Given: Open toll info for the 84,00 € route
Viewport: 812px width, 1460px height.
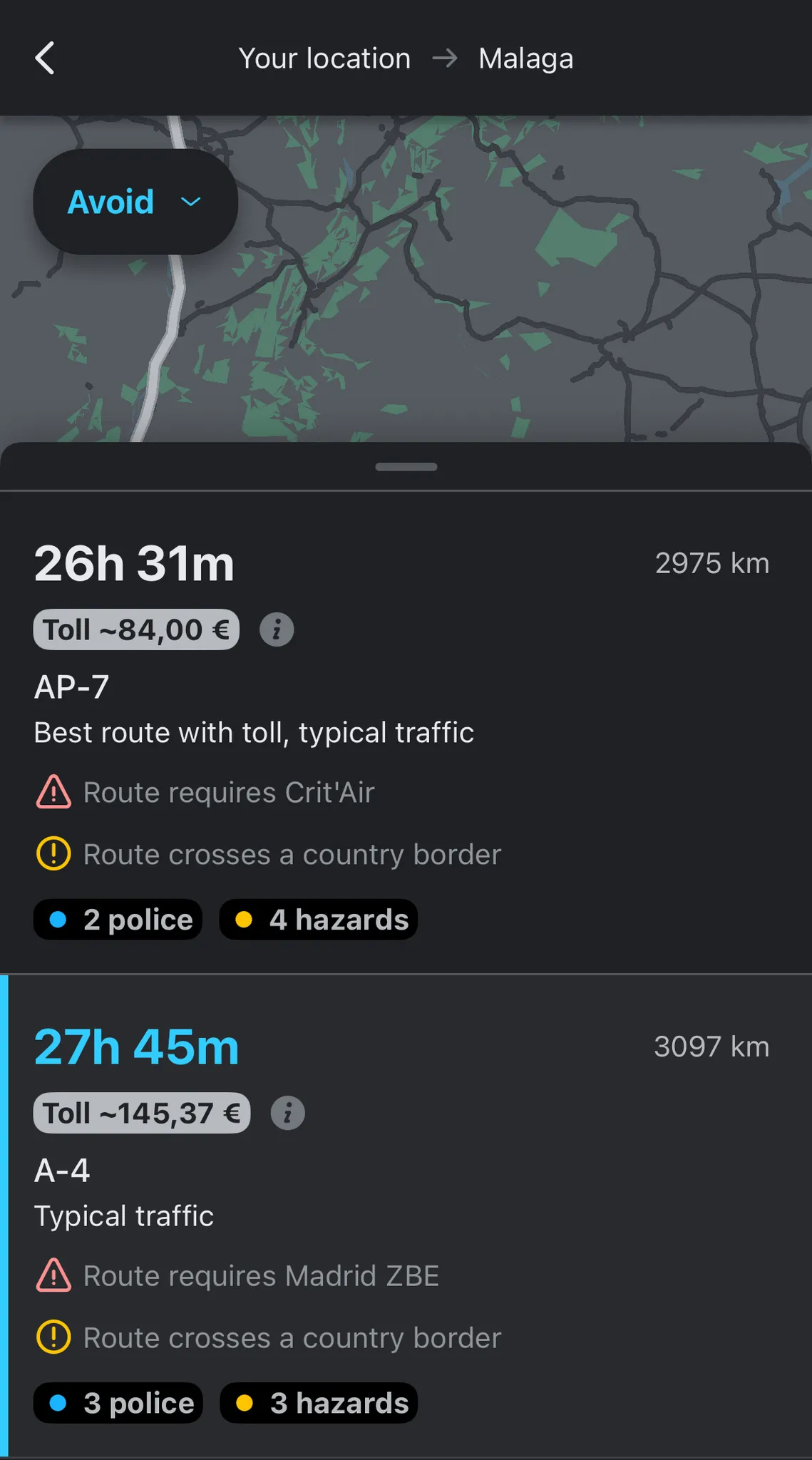Looking at the screenshot, I should (x=277, y=629).
